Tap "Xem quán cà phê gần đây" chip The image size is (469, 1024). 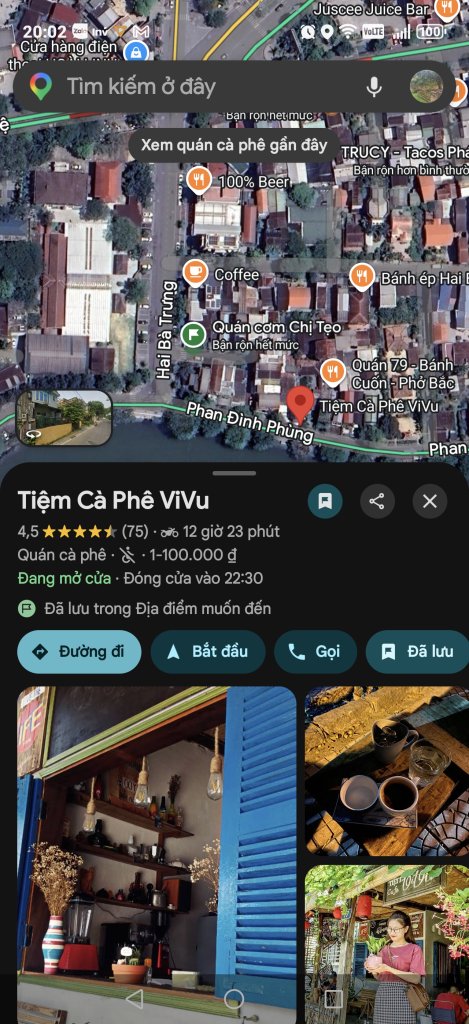coord(234,145)
